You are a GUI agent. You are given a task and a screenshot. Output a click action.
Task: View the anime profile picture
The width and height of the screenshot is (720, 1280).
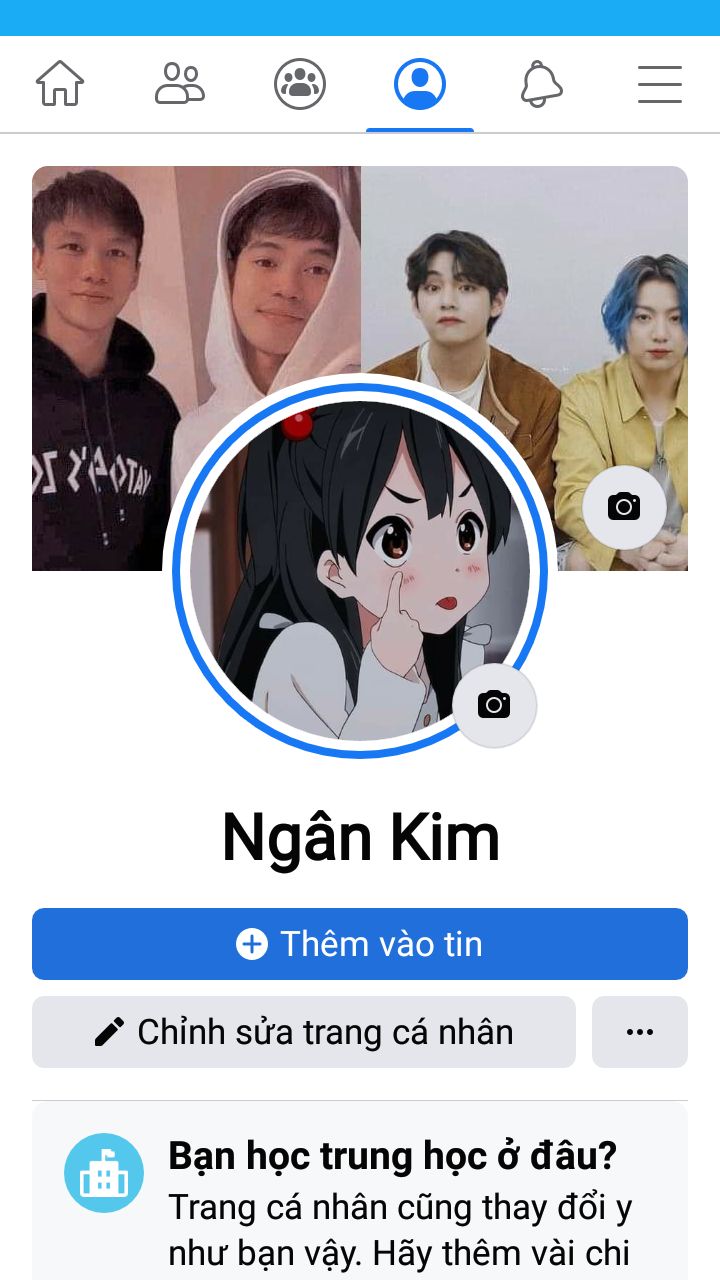(x=360, y=570)
